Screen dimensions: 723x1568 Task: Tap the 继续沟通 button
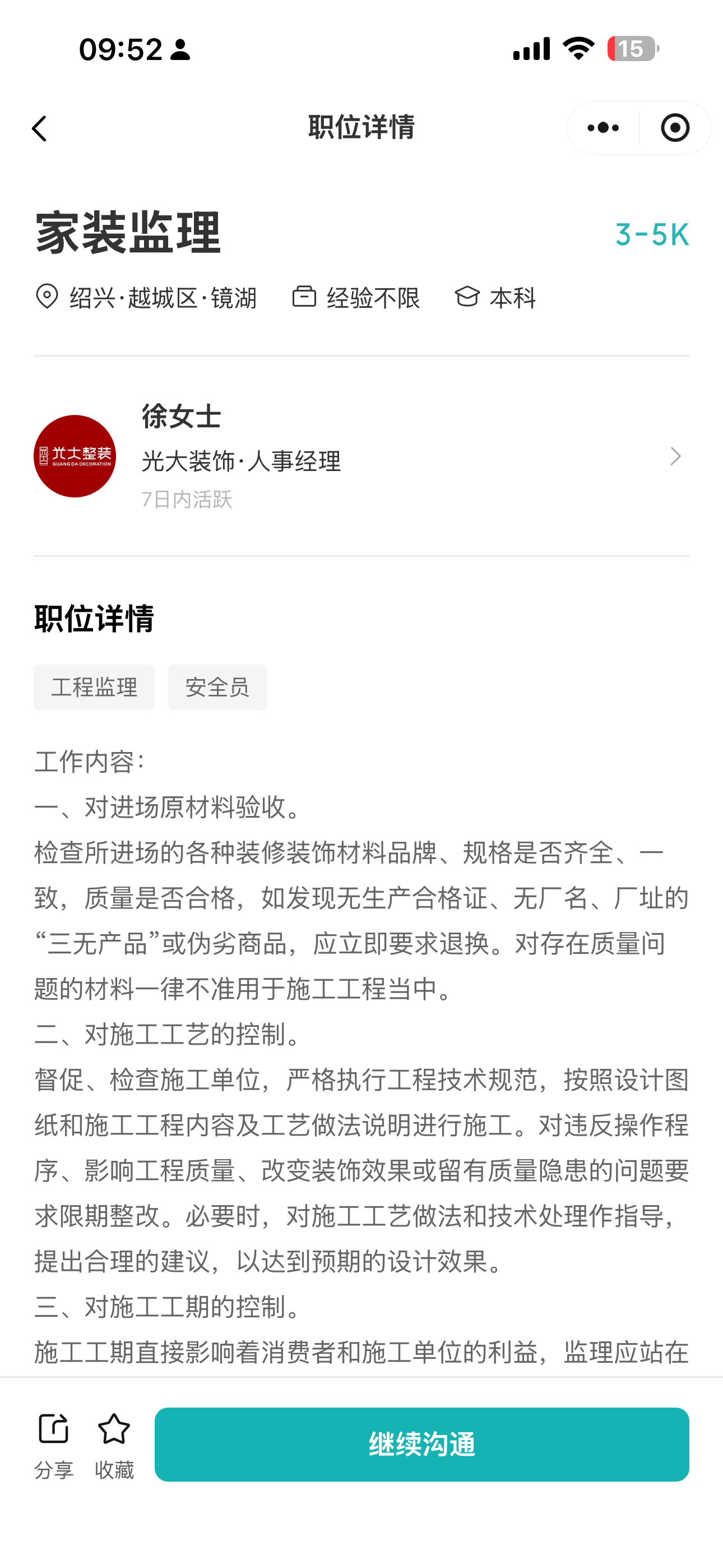(421, 1444)
